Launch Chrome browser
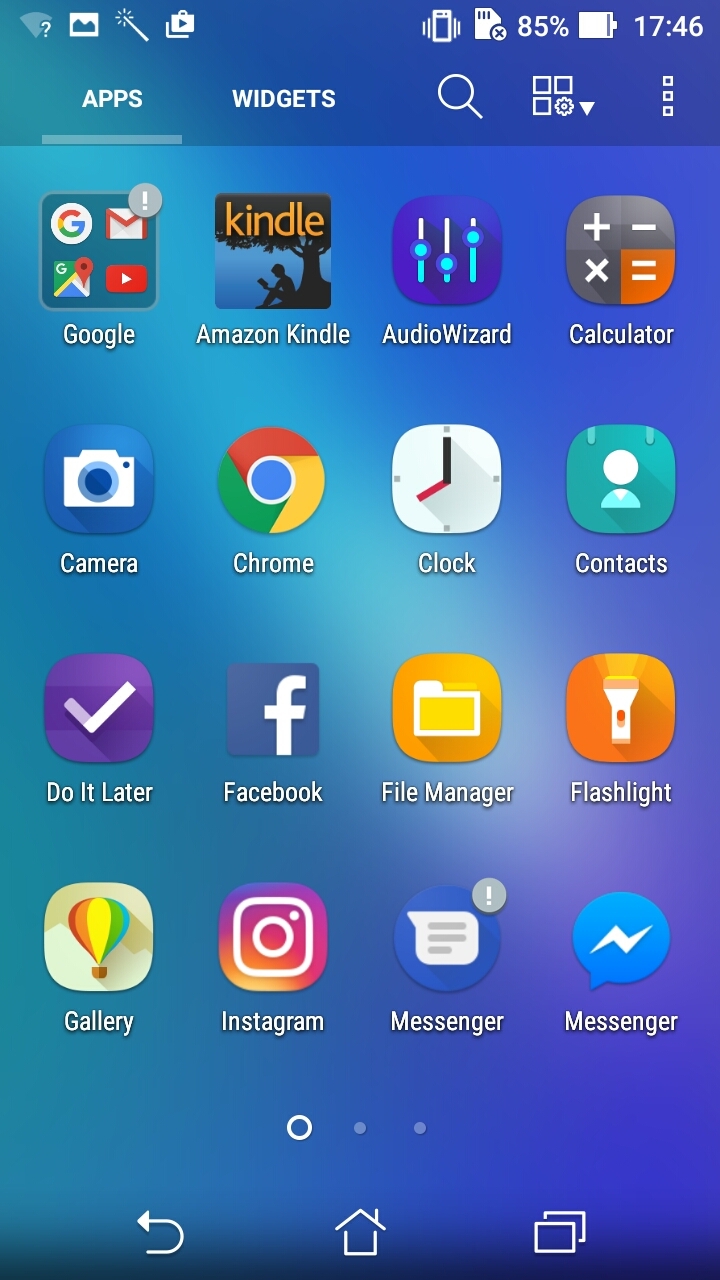This screenshot has height=1280, width=720. 272,480
